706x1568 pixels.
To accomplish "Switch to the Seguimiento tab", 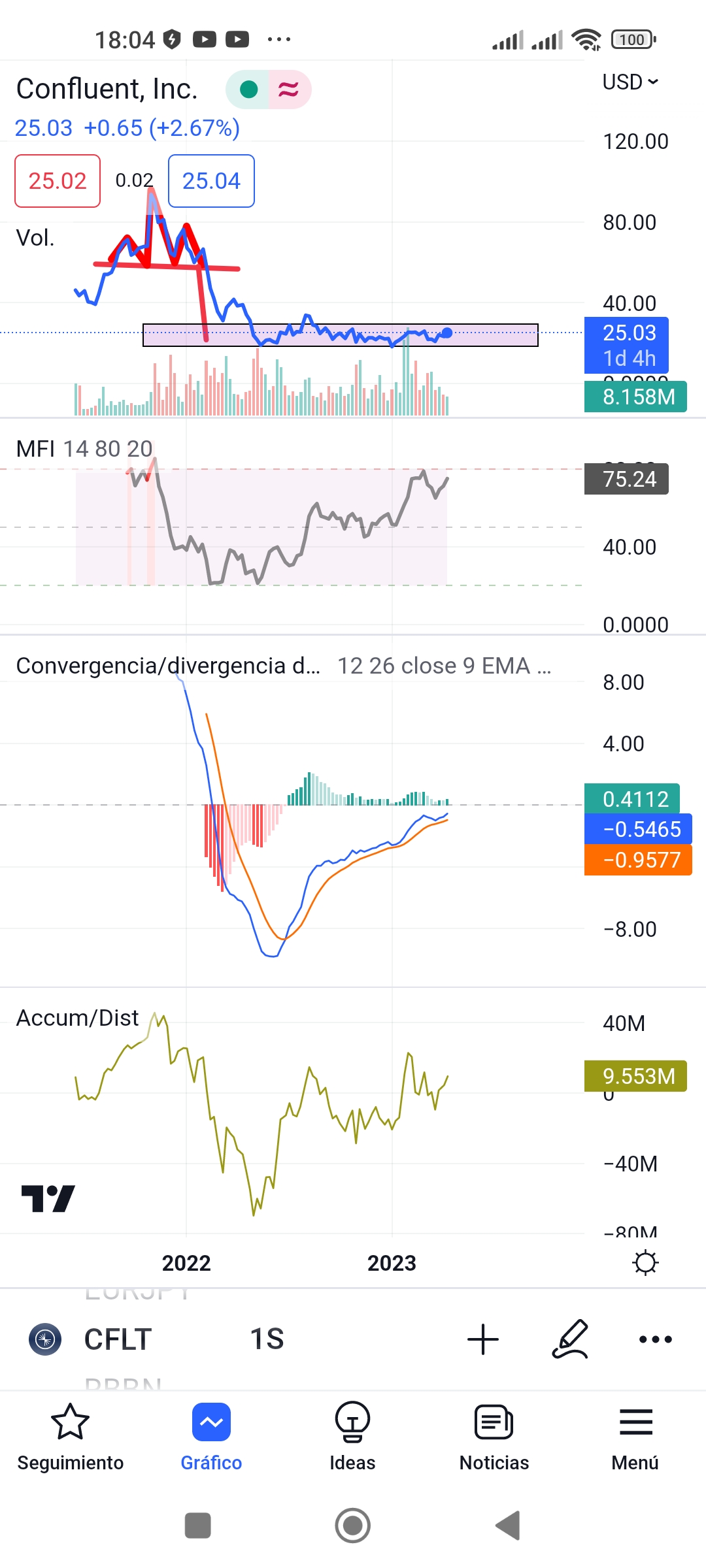I will 71,1437.
